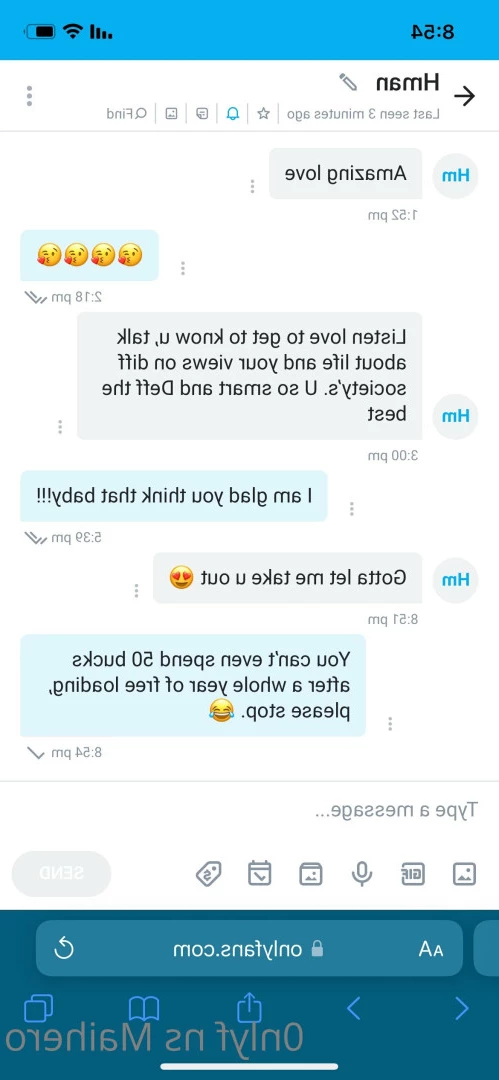
Task: Reload the onlyfans.com page
Action: click(x=63, y=949)
